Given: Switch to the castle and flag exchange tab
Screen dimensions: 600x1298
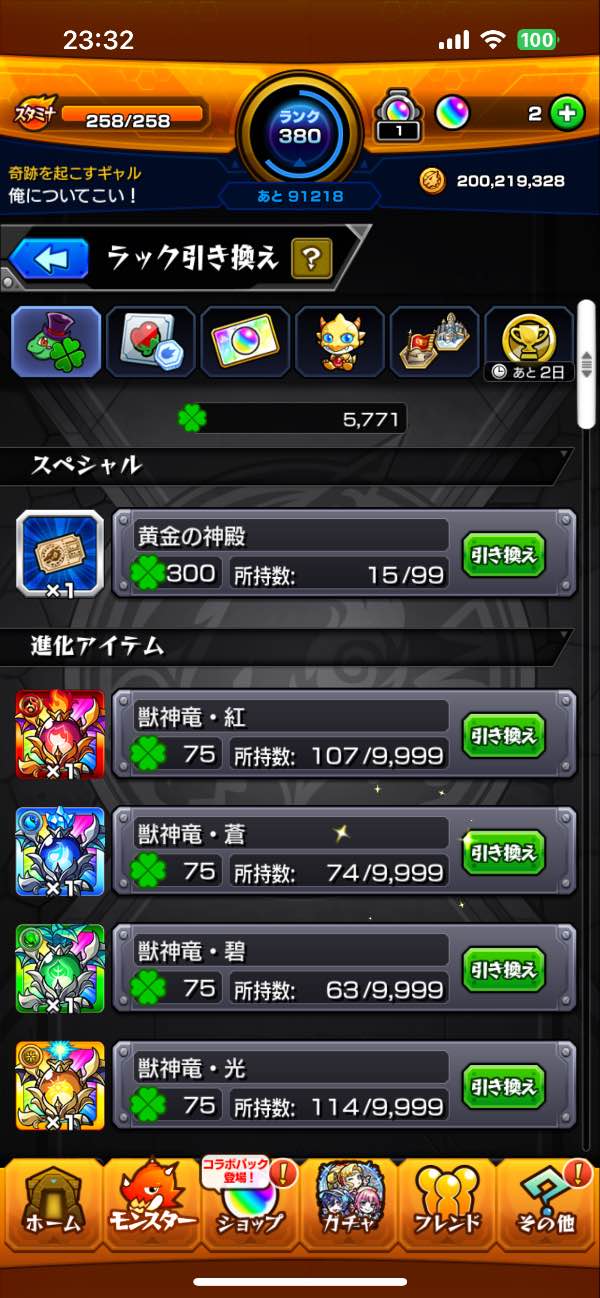Looking at the screenshot, I should [x=435, y=341].
